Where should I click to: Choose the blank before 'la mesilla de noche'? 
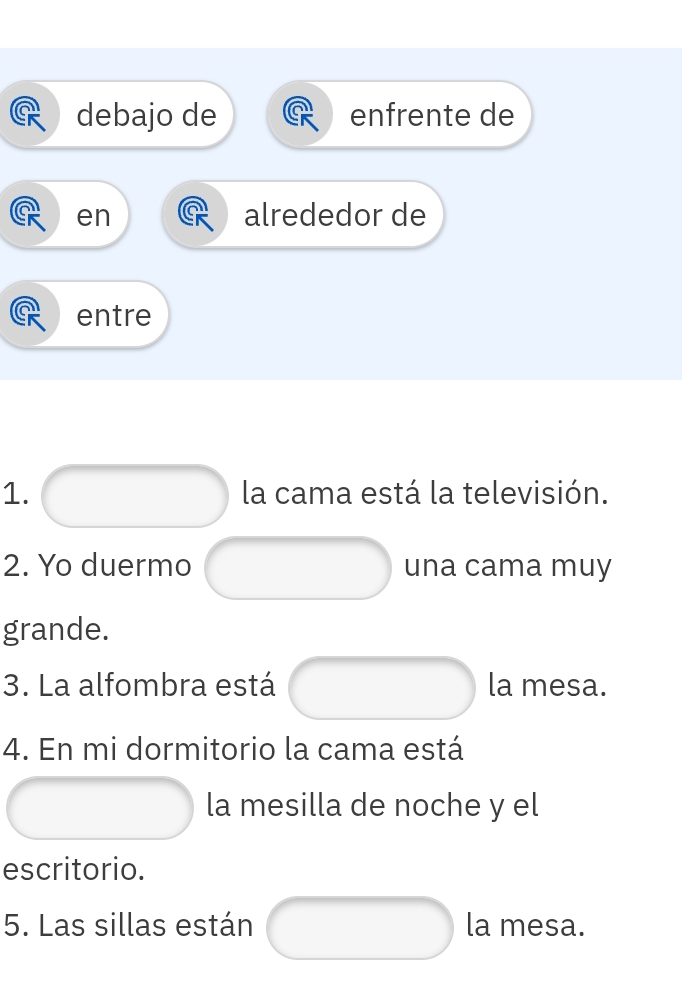click(99, 808)
